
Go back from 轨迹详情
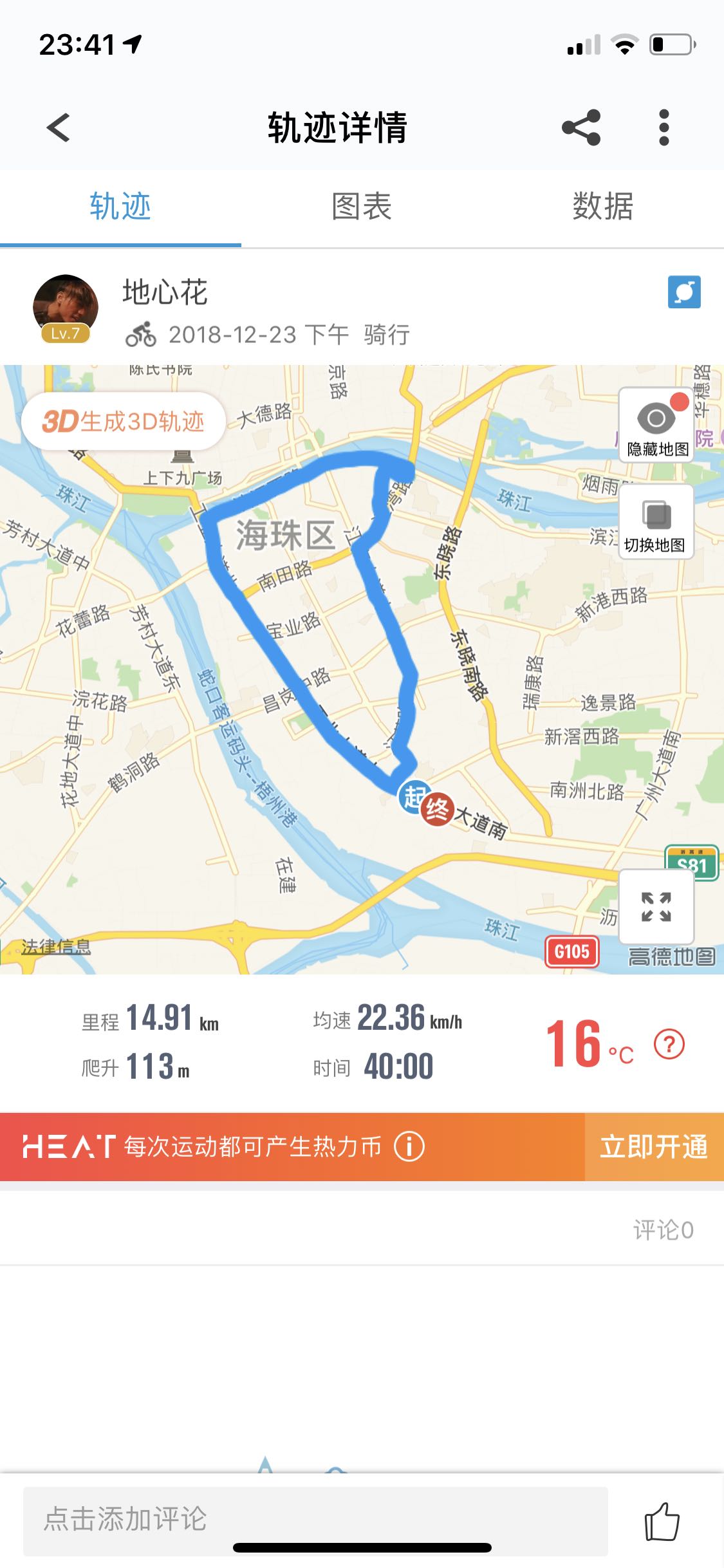click(x=59, y=127)
